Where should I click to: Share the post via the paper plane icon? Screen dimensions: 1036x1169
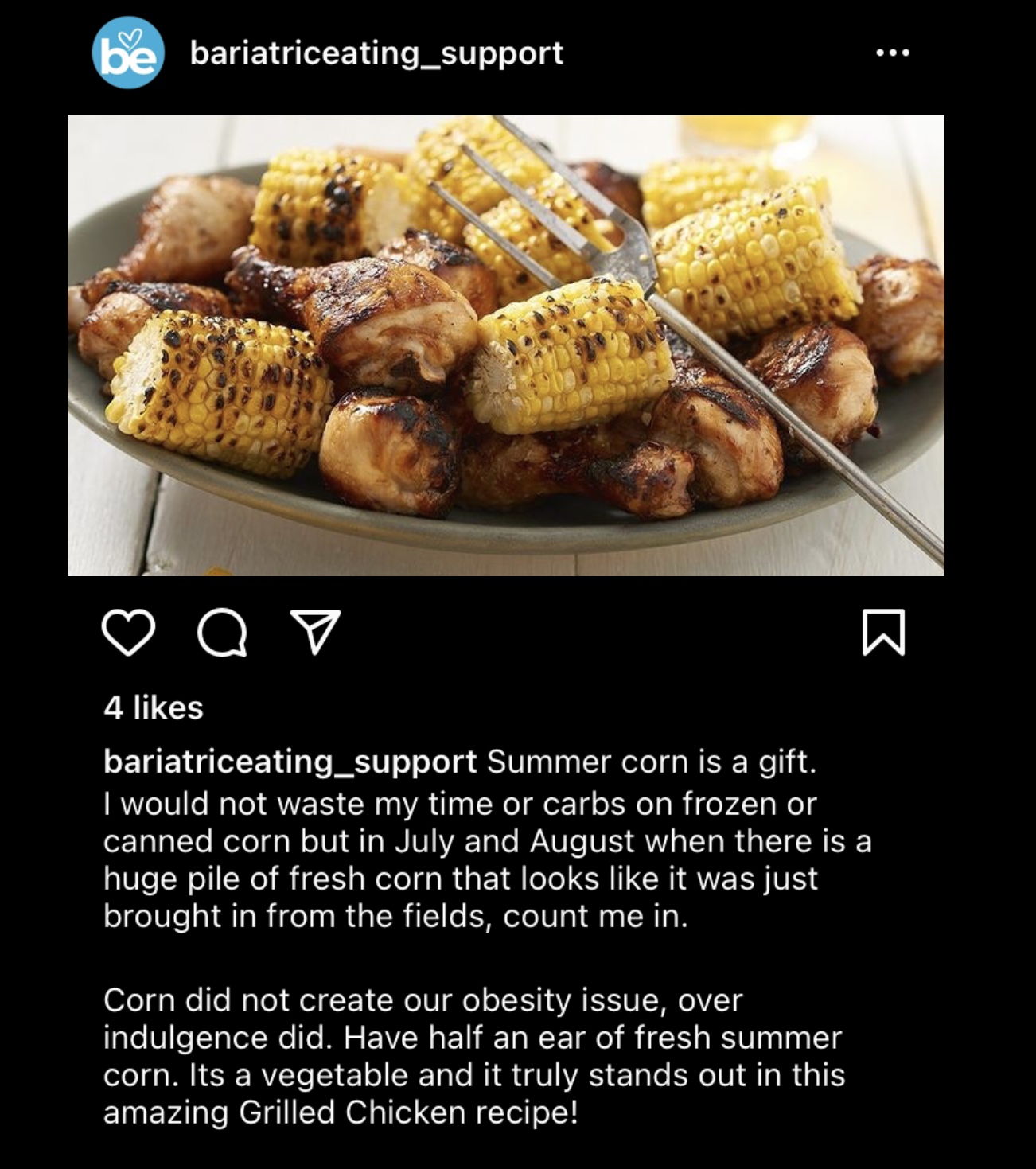click(315, 633)
